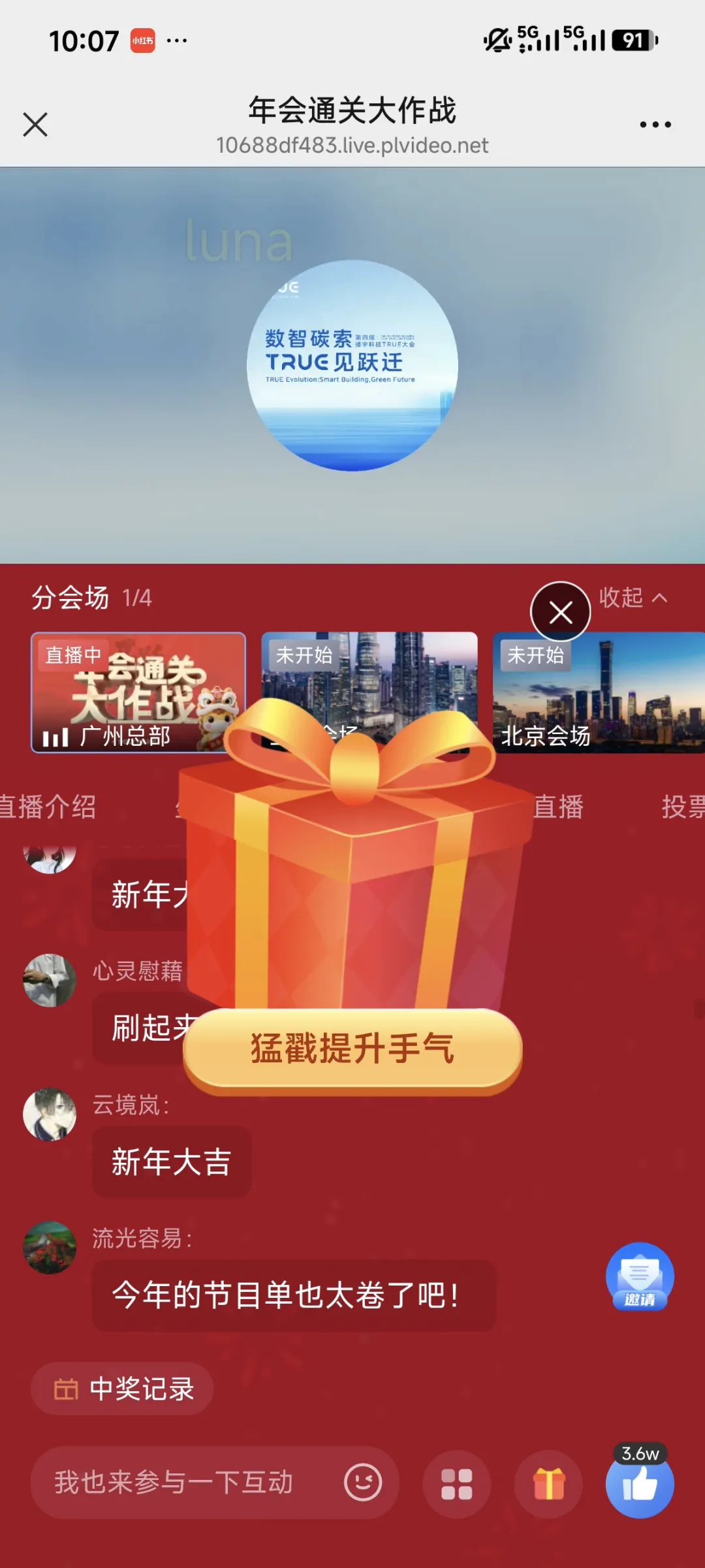Switch to the 投票 tab

click(x=681, y=807)
